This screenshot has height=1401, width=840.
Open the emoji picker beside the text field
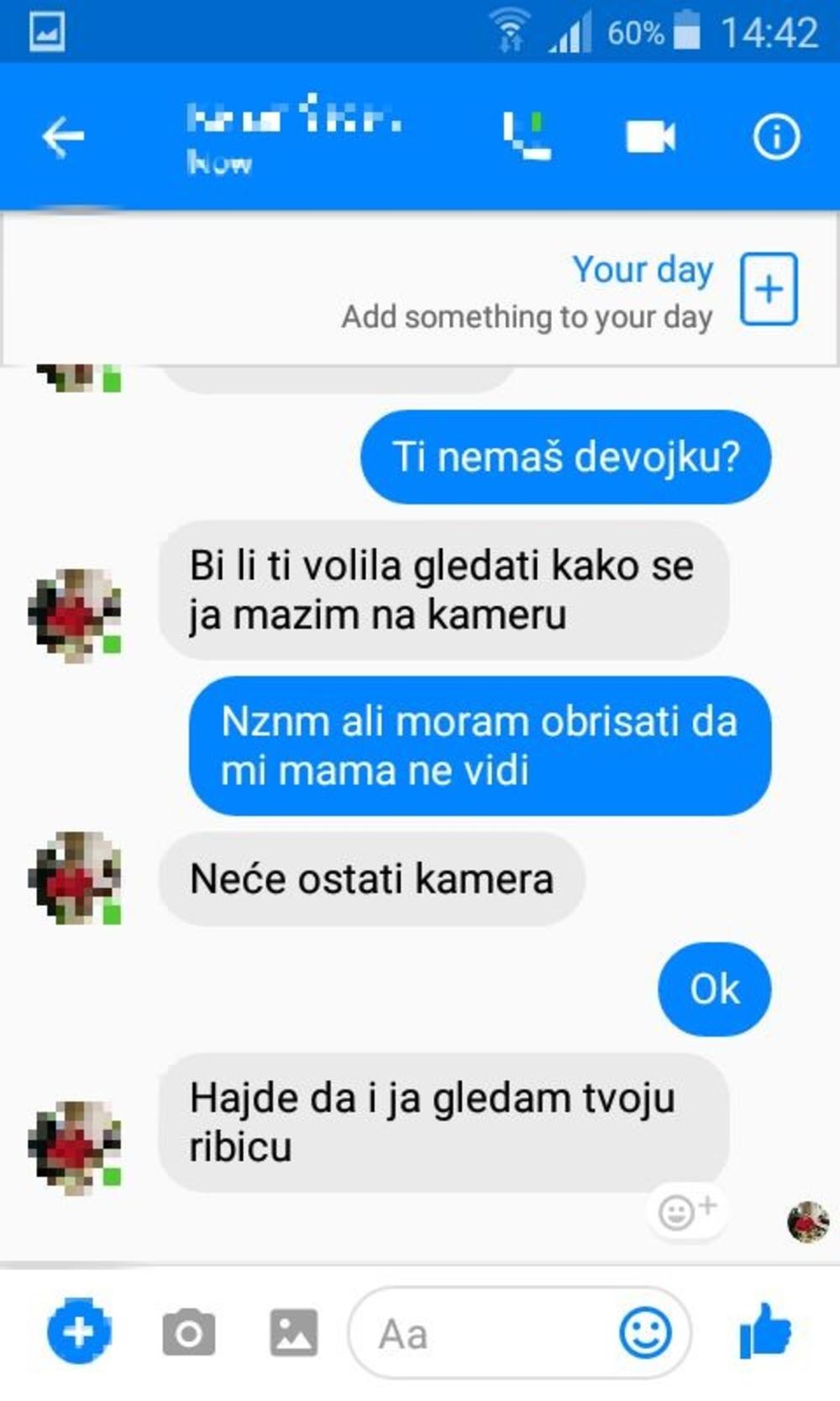click(x=645, y=1332)
